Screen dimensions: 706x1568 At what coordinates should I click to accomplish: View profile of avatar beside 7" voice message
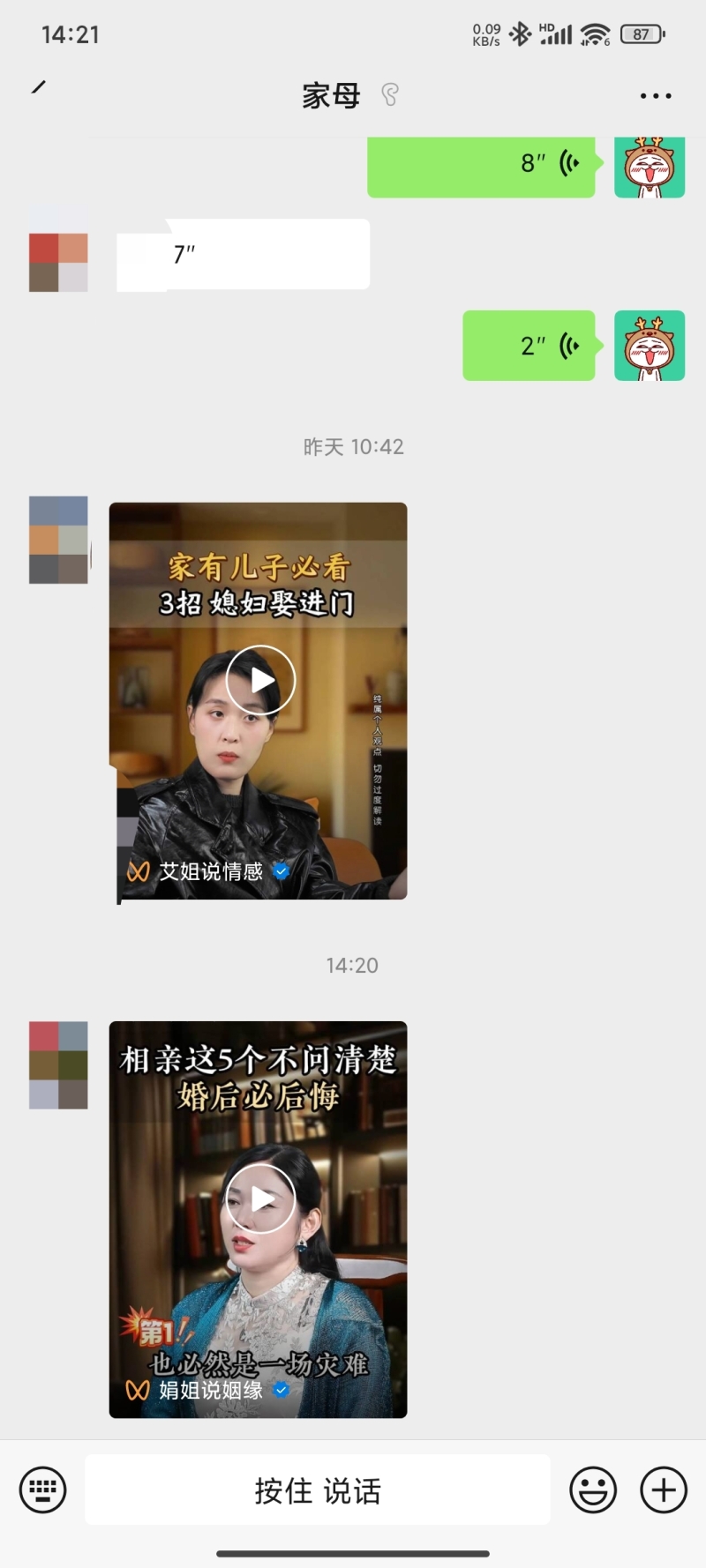58,262
